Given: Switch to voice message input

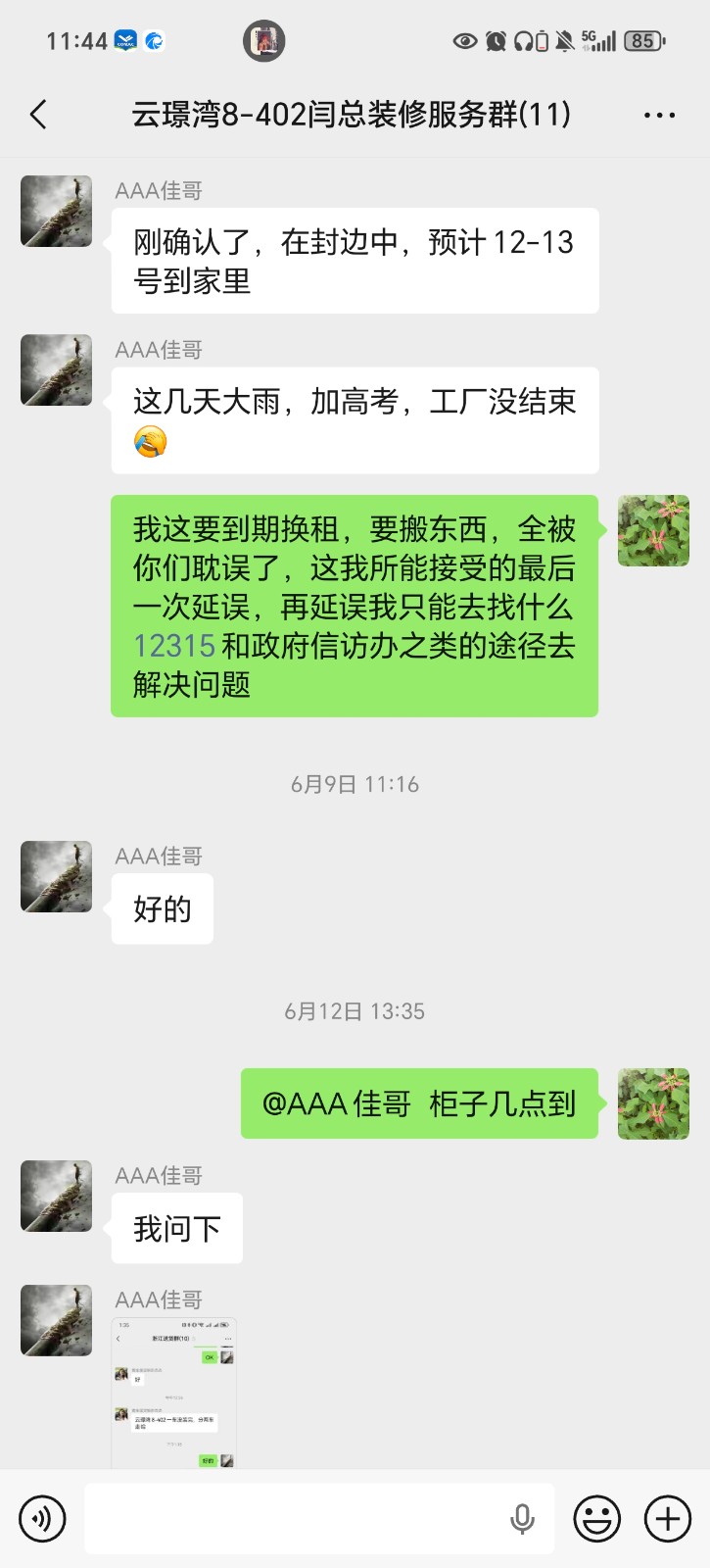Looking at the screenshot, I should pyautogui.click(x=42, y=1518).
